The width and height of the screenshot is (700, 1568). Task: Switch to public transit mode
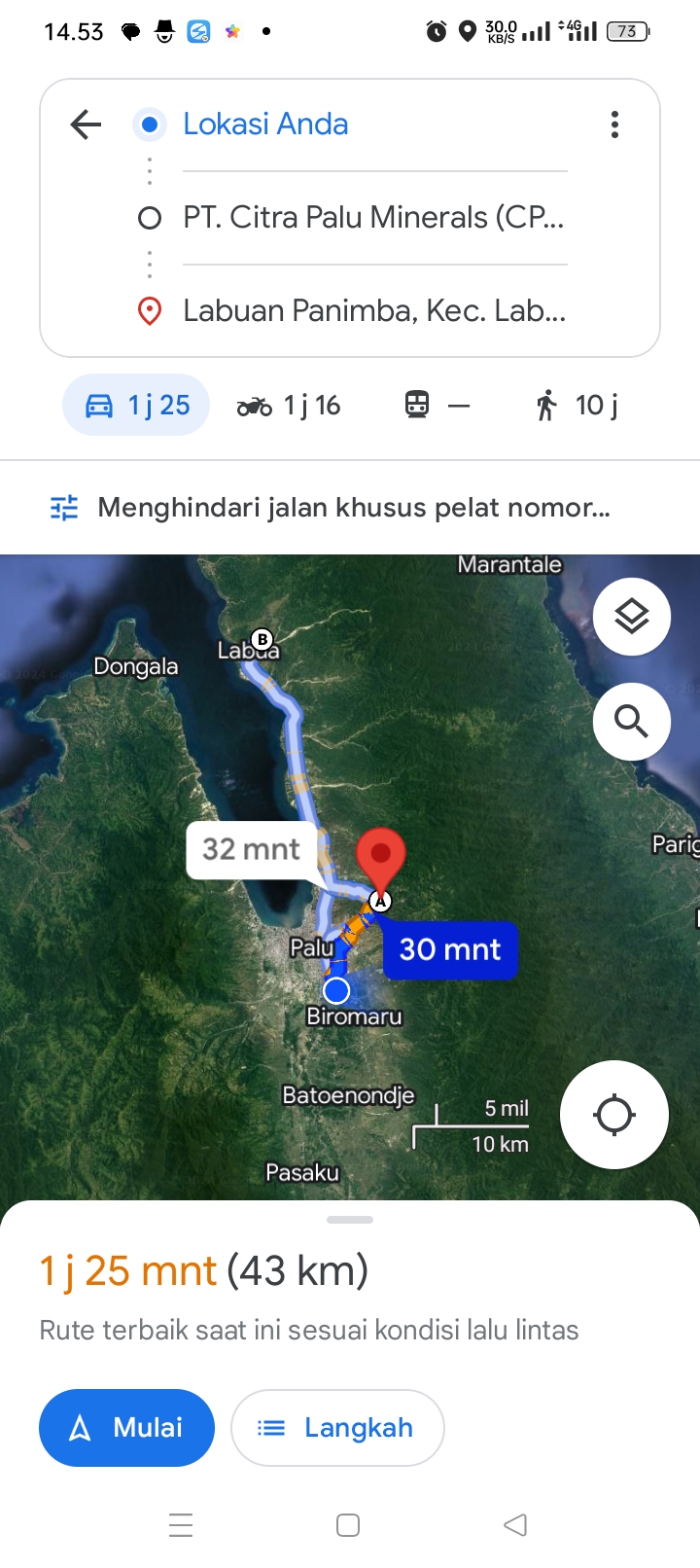pyautogui.click(x=437, y=405)
